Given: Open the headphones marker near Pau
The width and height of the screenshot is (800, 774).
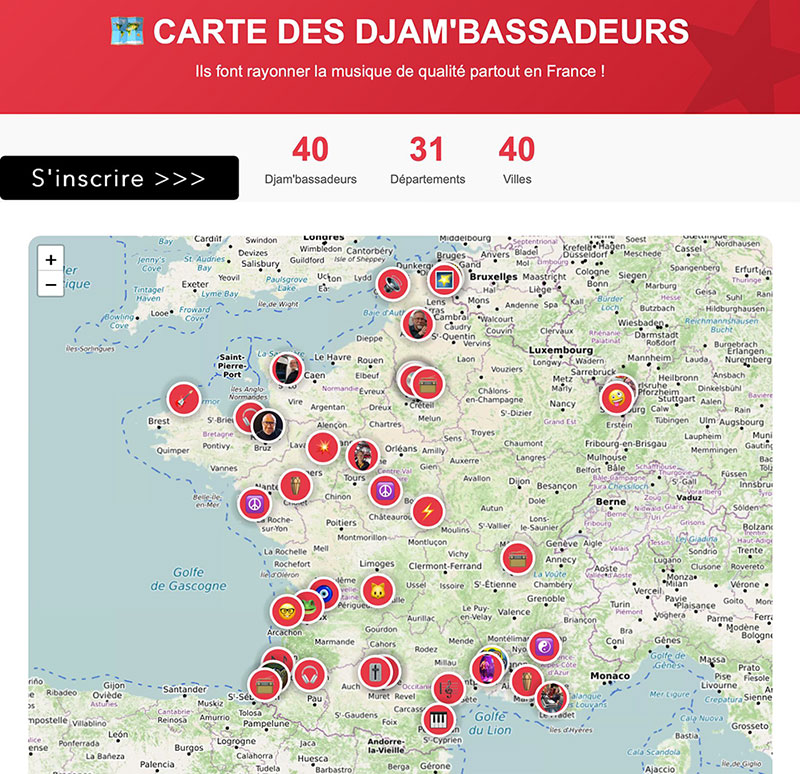Looking at the screenshot, I should 309,674.
